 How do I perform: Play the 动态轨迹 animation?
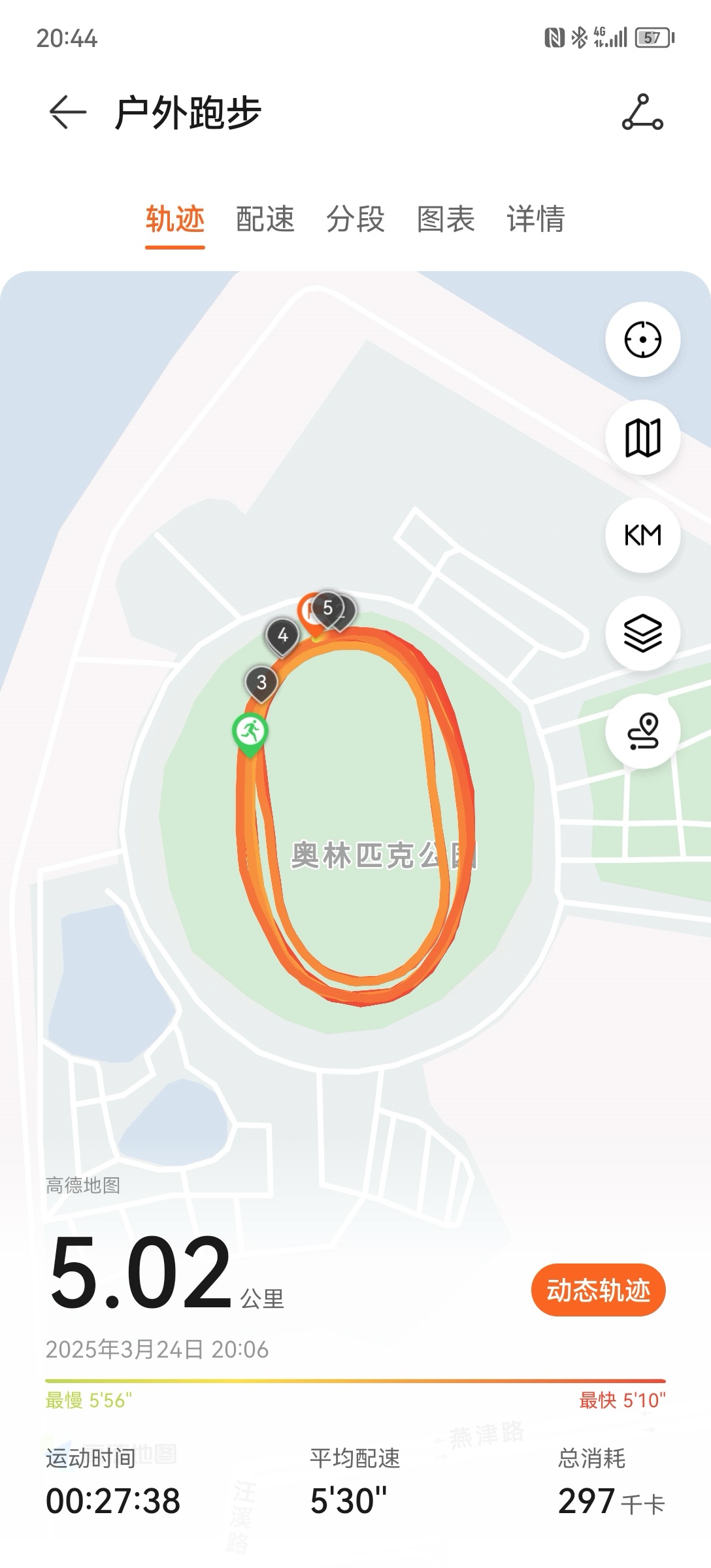(x=598, y=1290)
